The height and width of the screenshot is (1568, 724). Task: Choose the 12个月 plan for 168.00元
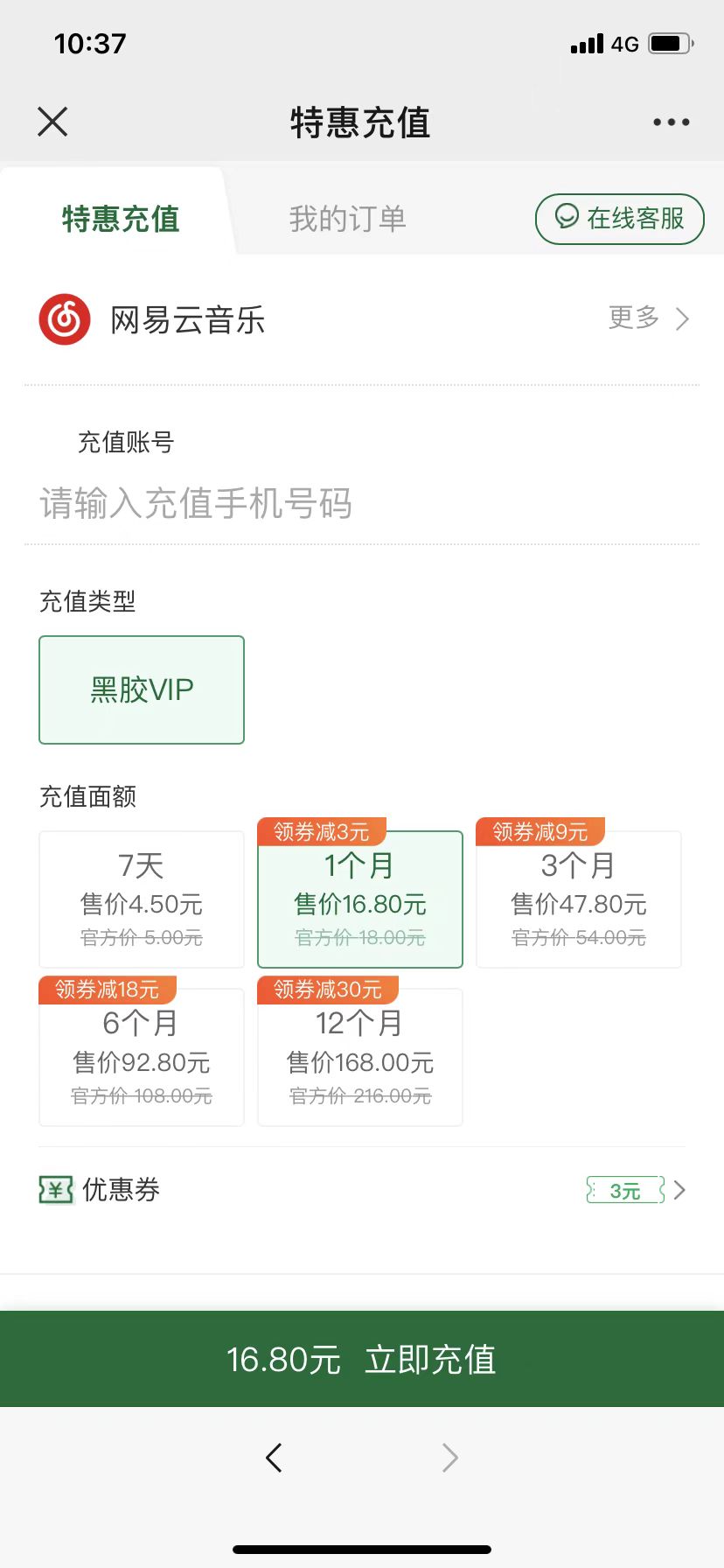[x=360, y=1057]
